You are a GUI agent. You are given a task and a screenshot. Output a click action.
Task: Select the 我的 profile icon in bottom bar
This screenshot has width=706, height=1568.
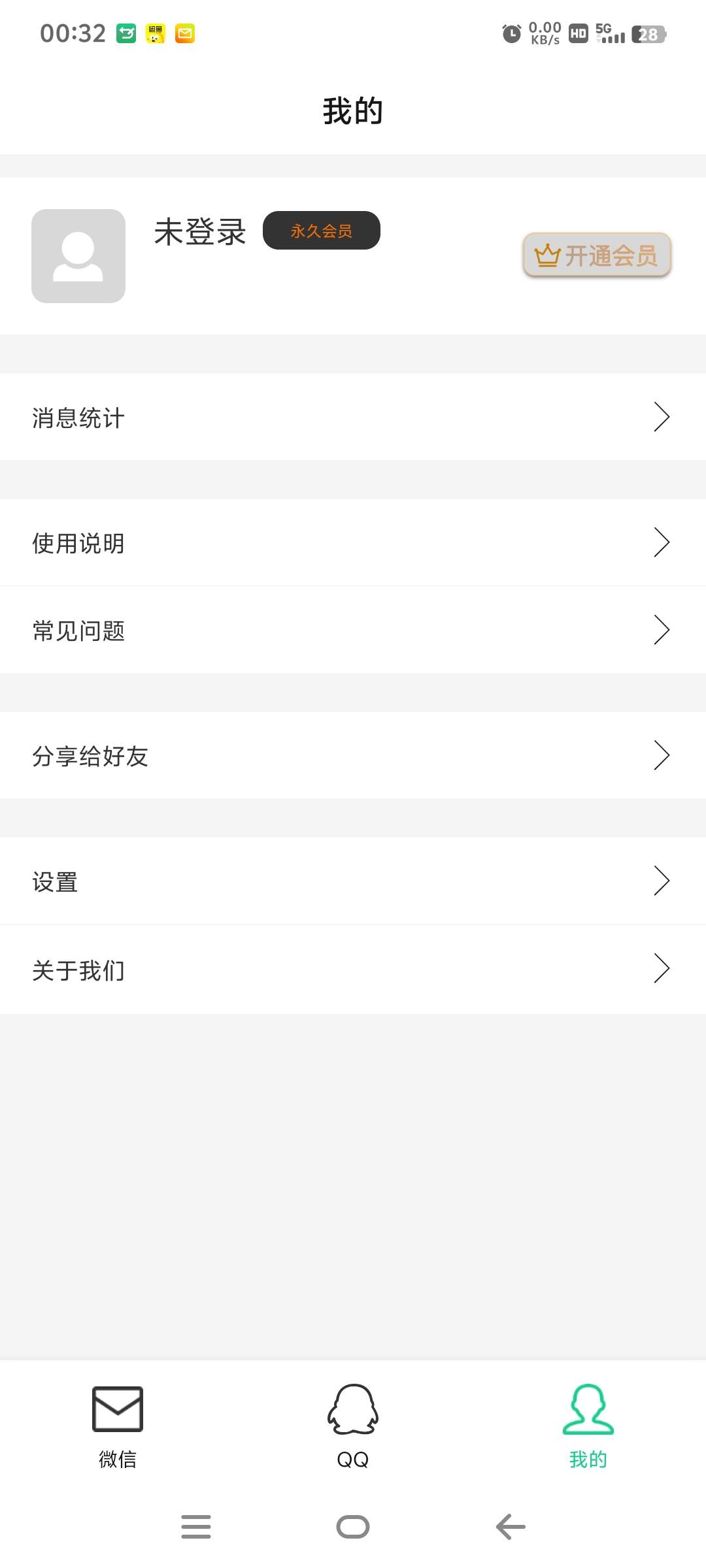pos(588,1409)
